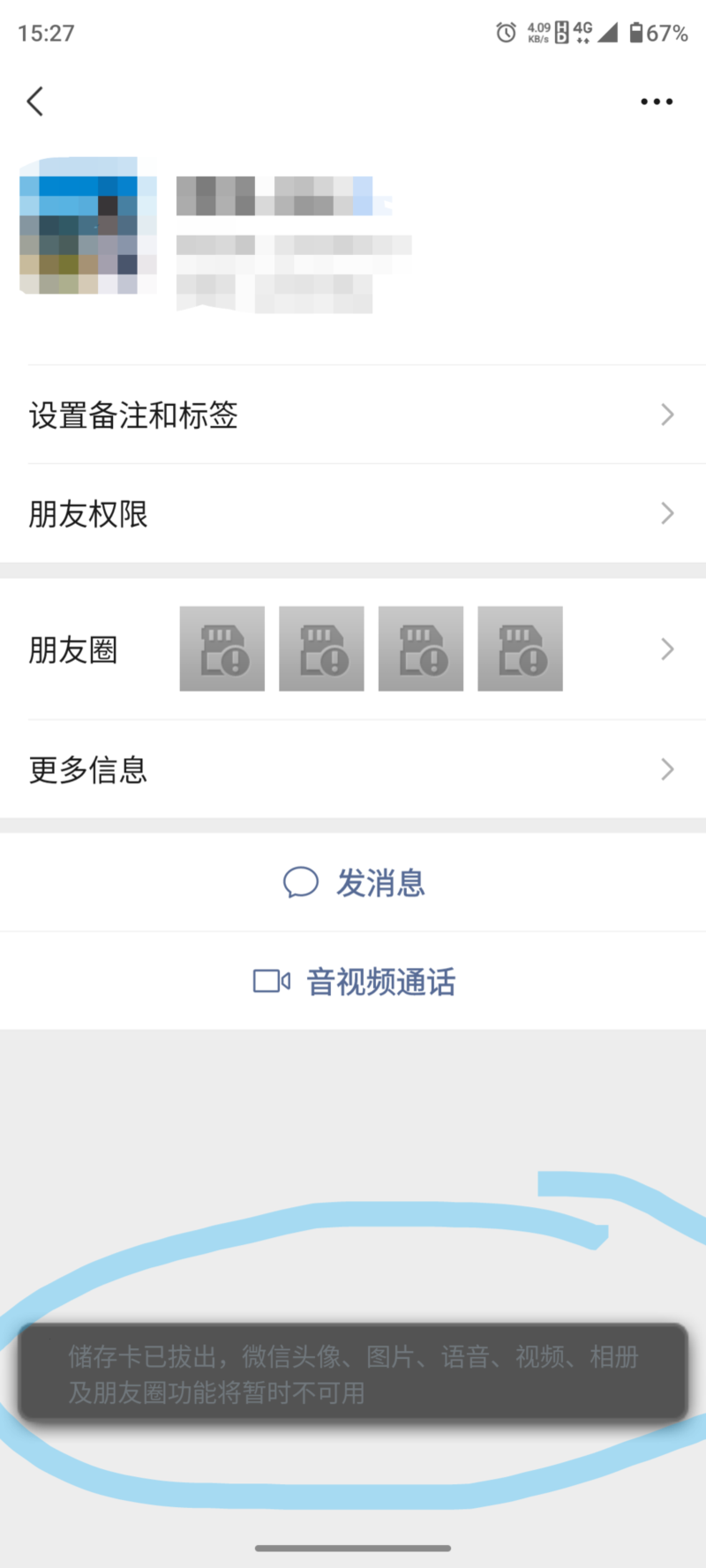This screenshot has width=706, height=1568.
Task: View the contact's 朋友圈 moments
Action: pos(353,649)
